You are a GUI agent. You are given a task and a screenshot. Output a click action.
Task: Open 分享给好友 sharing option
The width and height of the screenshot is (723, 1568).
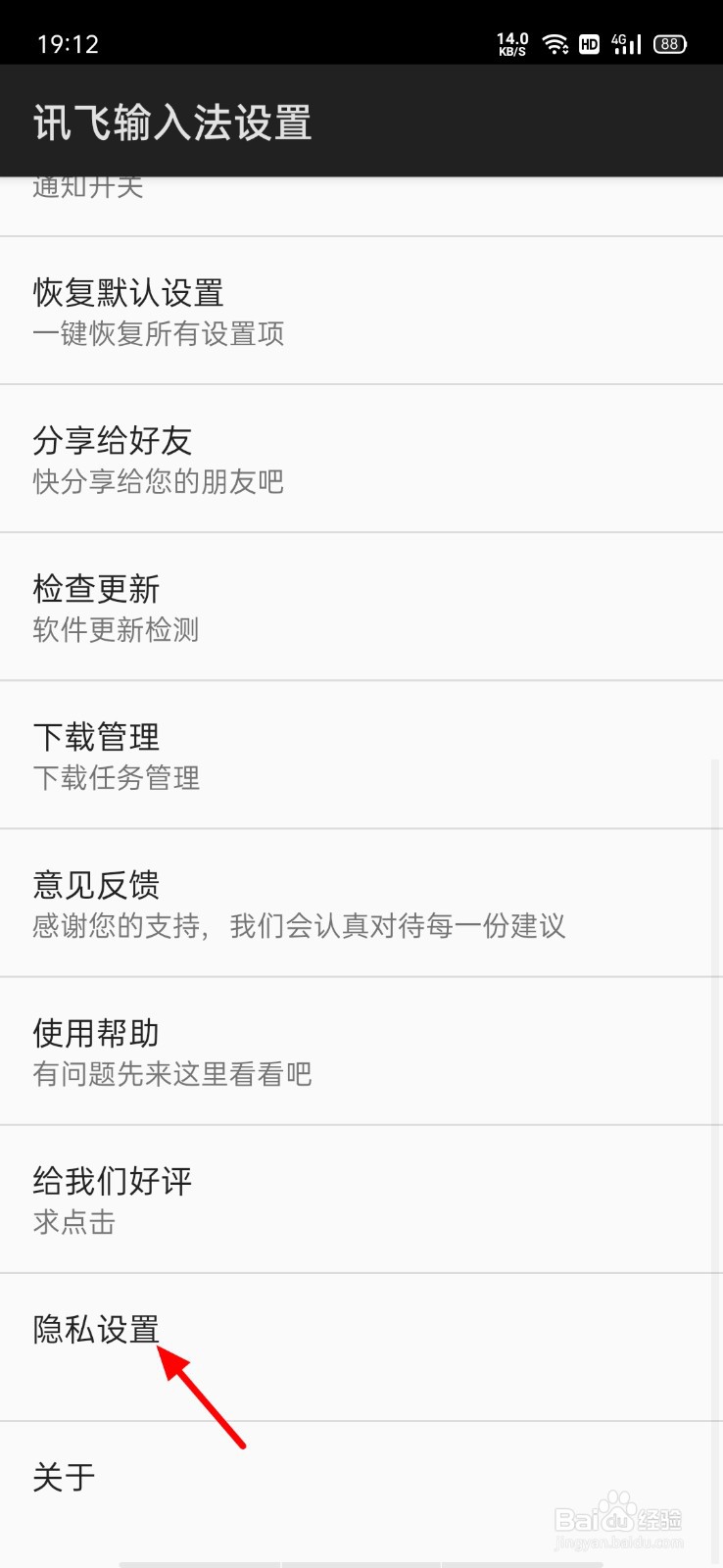point(111,442)
